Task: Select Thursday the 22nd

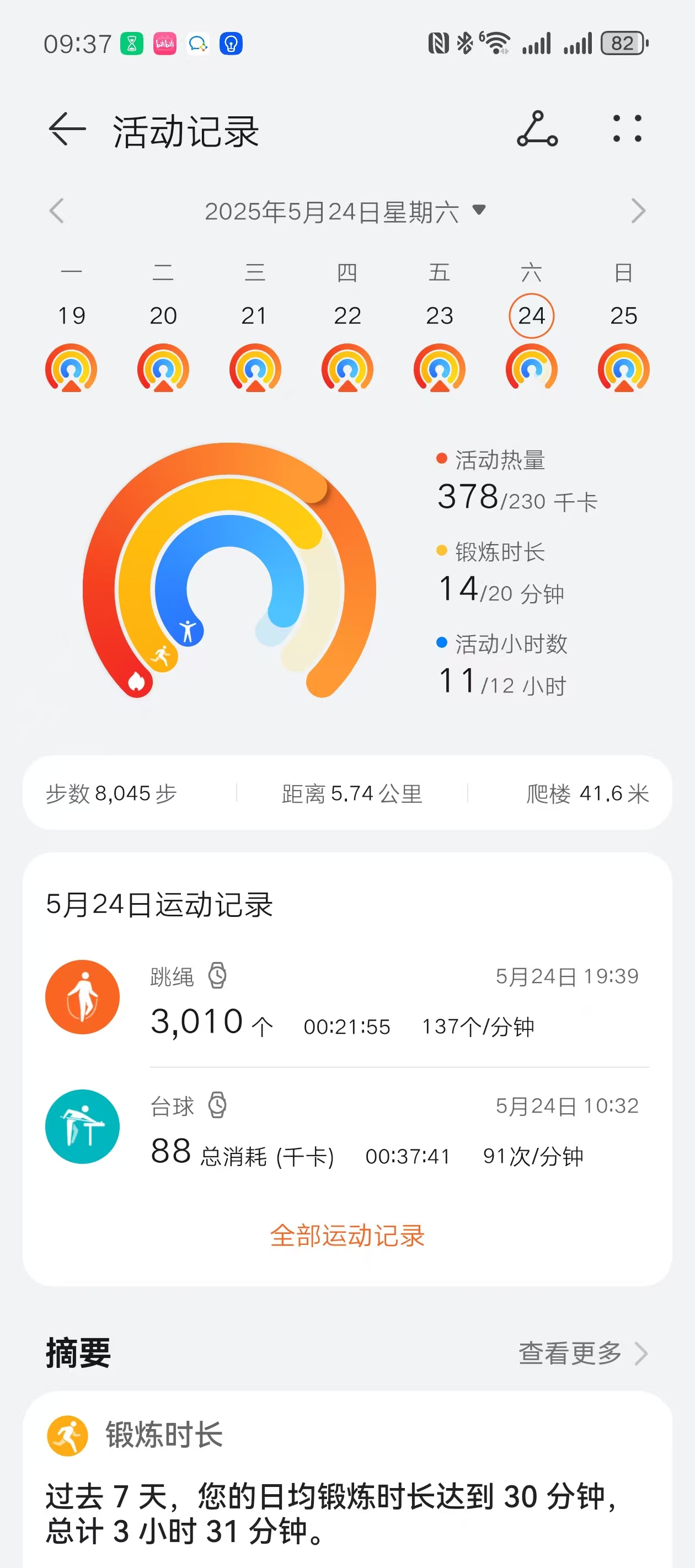Action: [347, 316]
